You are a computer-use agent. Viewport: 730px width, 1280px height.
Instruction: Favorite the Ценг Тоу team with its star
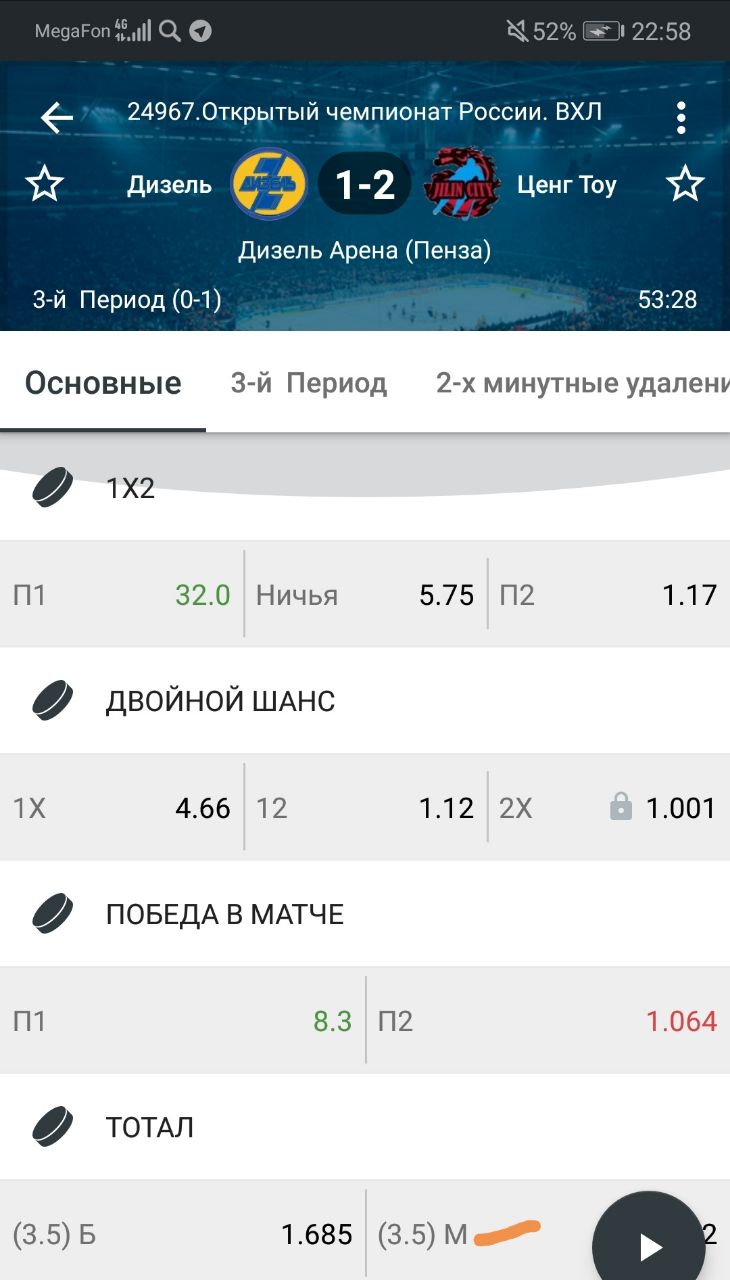(685, 184)
